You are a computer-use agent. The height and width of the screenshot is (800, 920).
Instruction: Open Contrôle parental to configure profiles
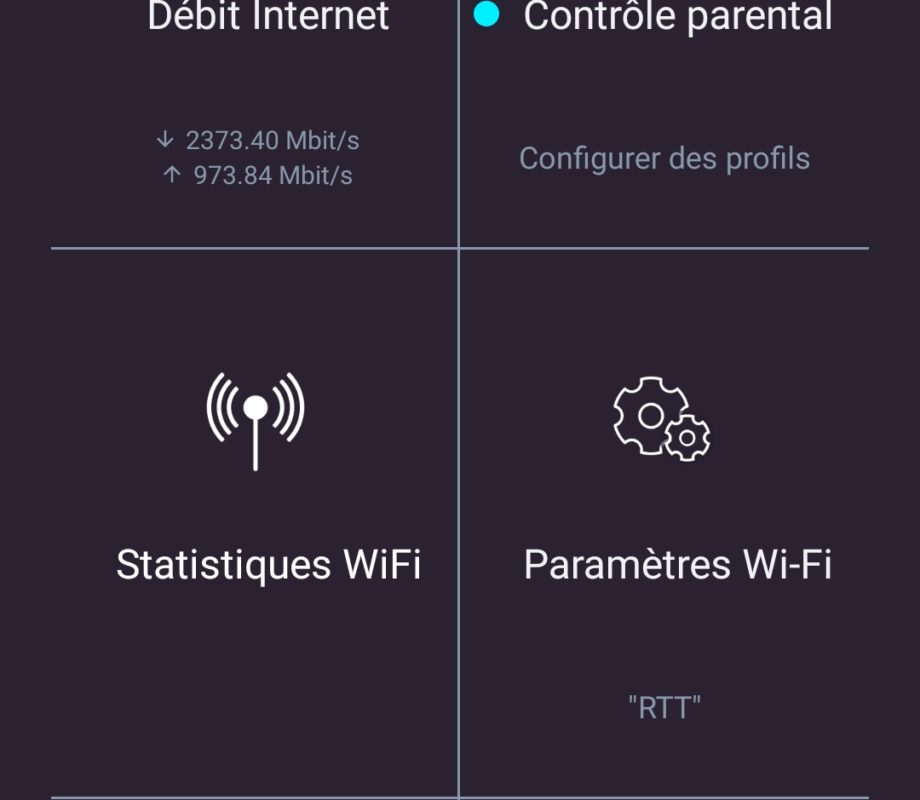tap(664, 120)
